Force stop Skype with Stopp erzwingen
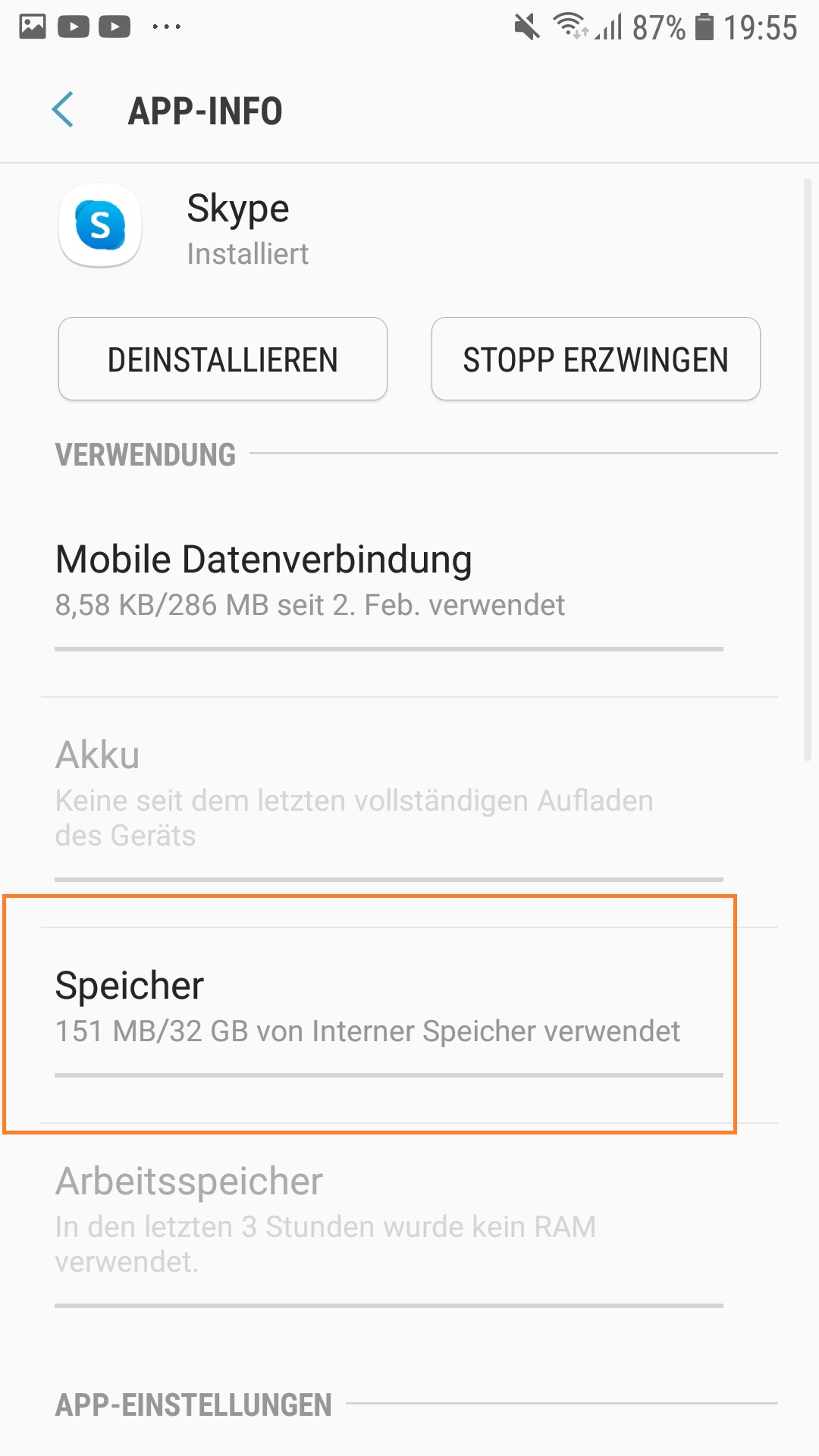The height and width of the screenshot is (1456, 819). tap(595, 359)
